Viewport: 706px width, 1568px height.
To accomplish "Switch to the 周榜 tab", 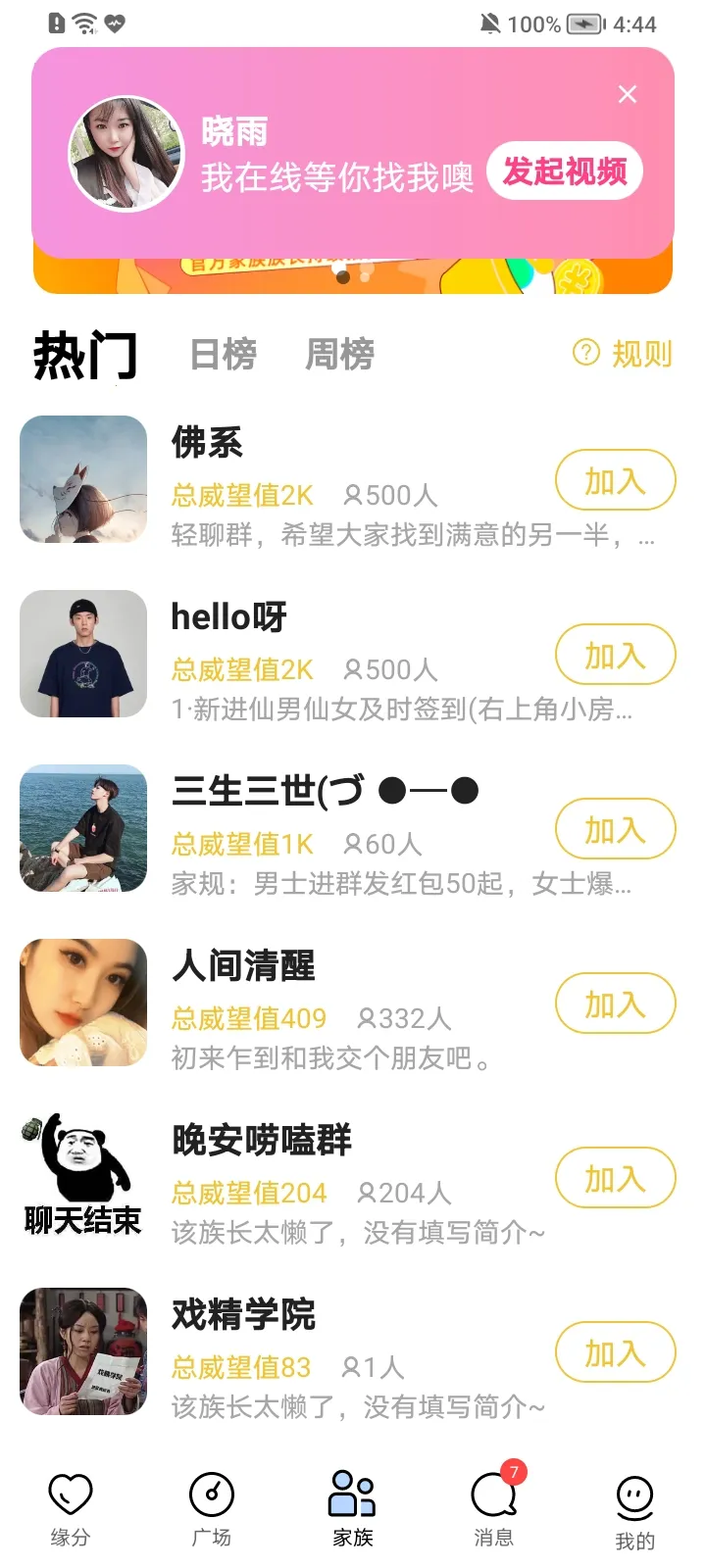I will 339,354.
